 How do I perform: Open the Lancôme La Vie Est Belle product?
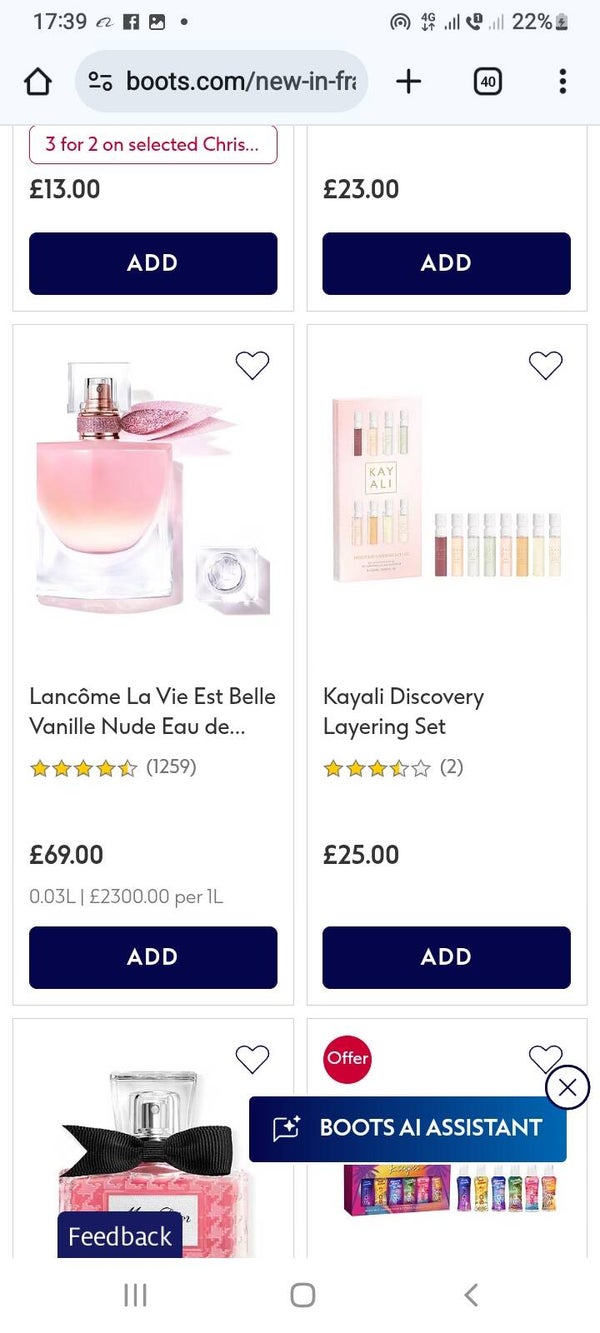pyautogui.click(x=152, y=711)
